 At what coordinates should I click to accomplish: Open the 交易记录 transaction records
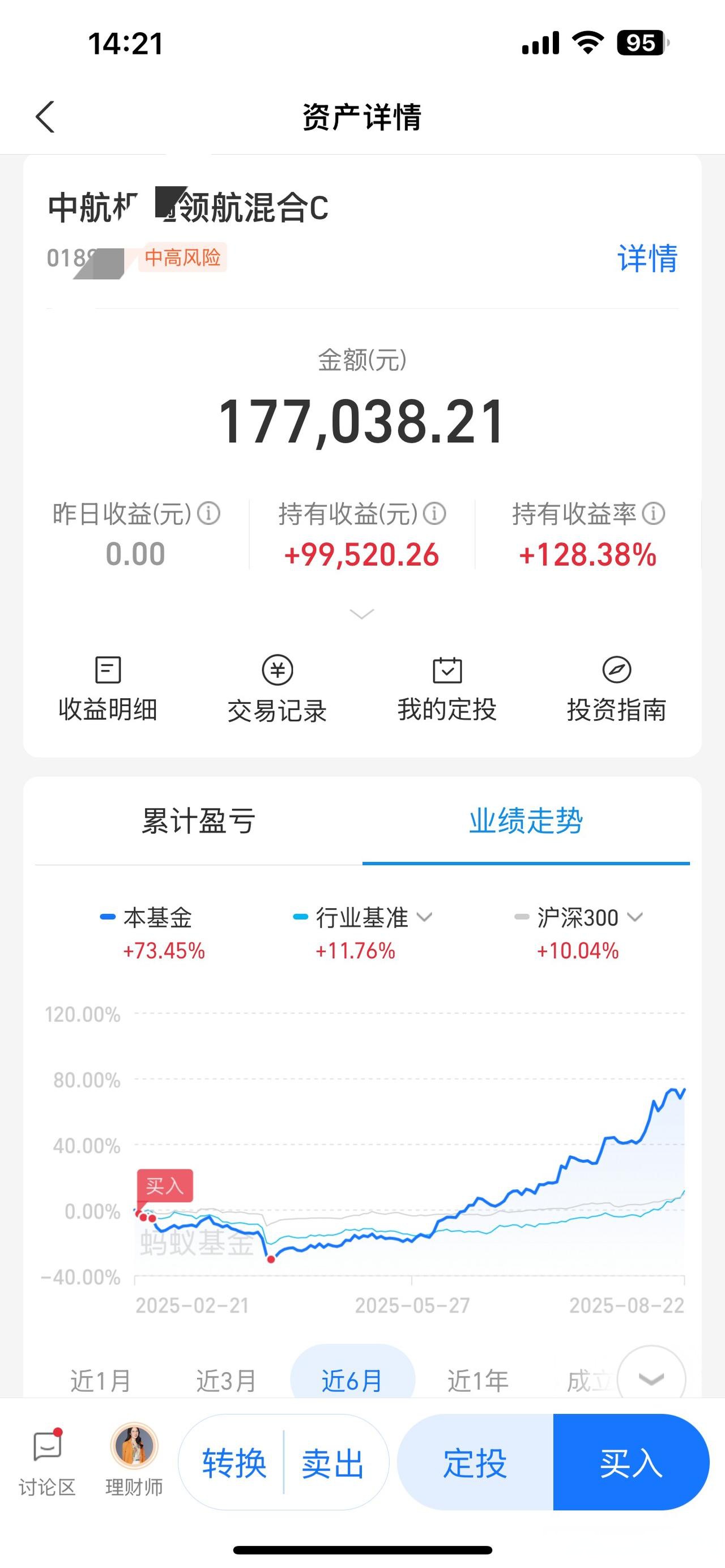pyautogui.click(x=278, y=688)
